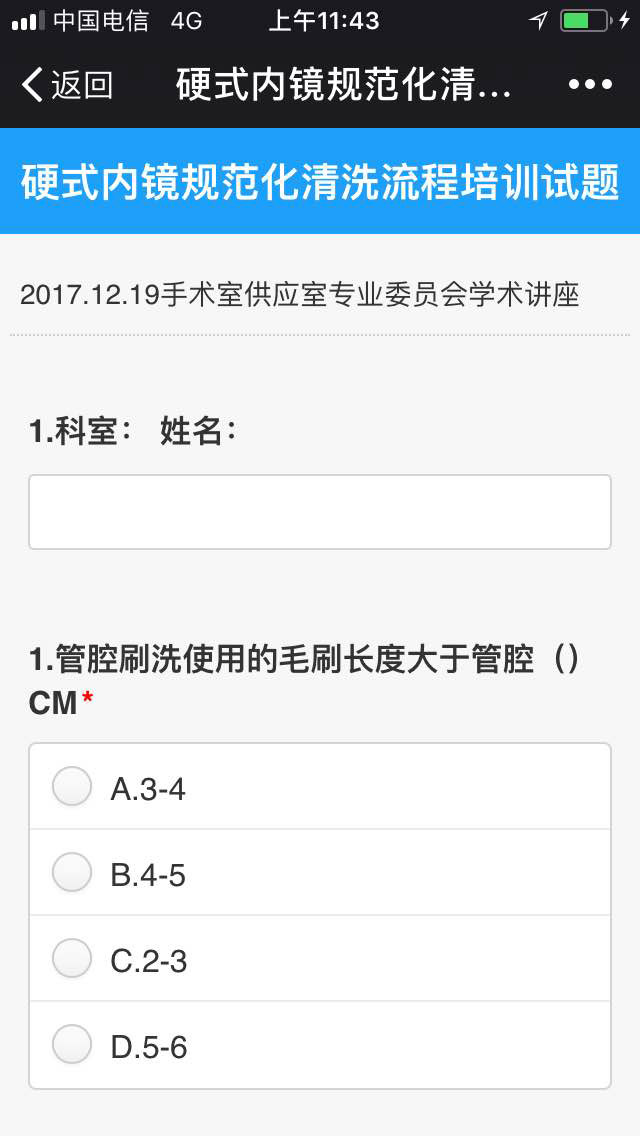Image resolution: width=640 pixels, height=1136 pixels.
Task: Mark D.5-6 as the answer
Action: click(72, 1045)
